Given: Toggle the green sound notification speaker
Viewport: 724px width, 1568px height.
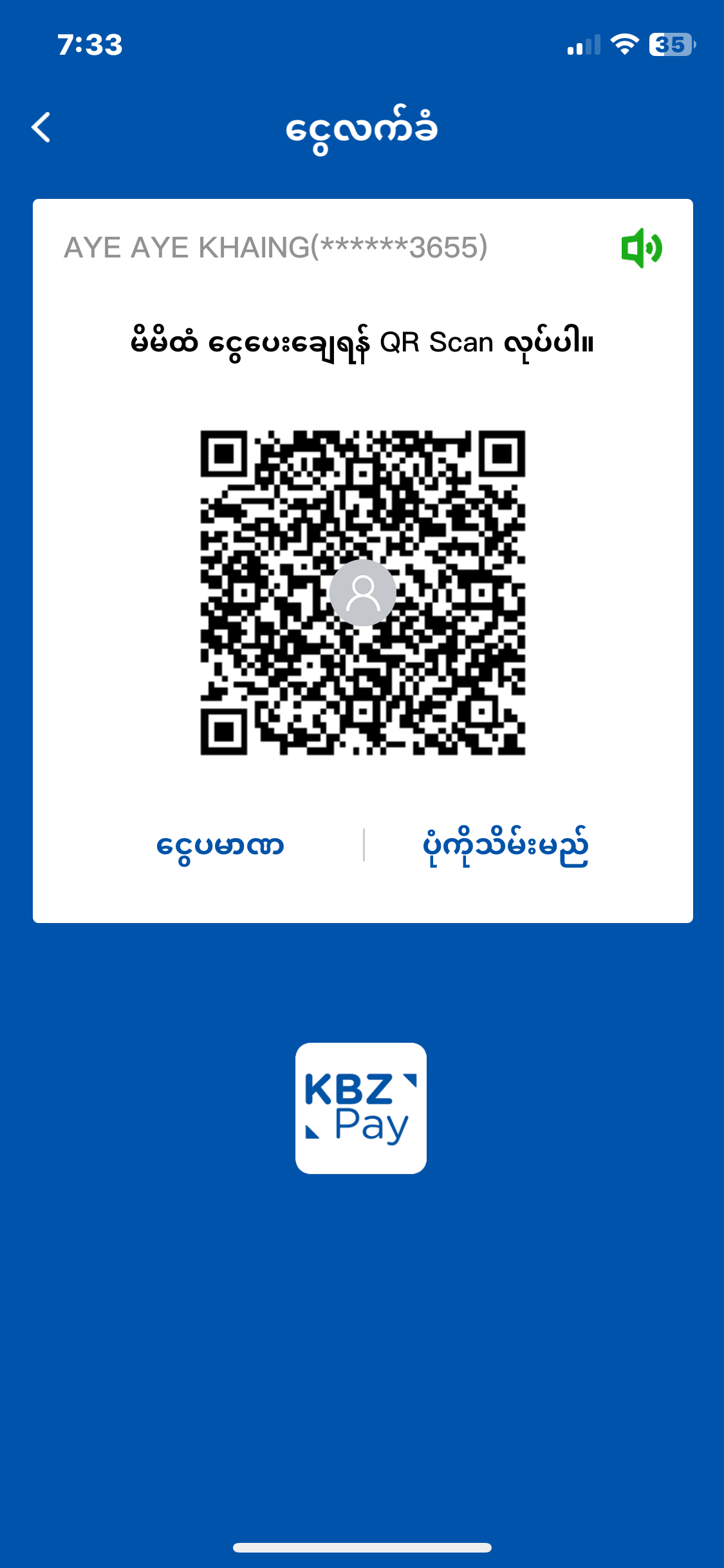Looking at the screenshot, I should [x=641, y=248].
